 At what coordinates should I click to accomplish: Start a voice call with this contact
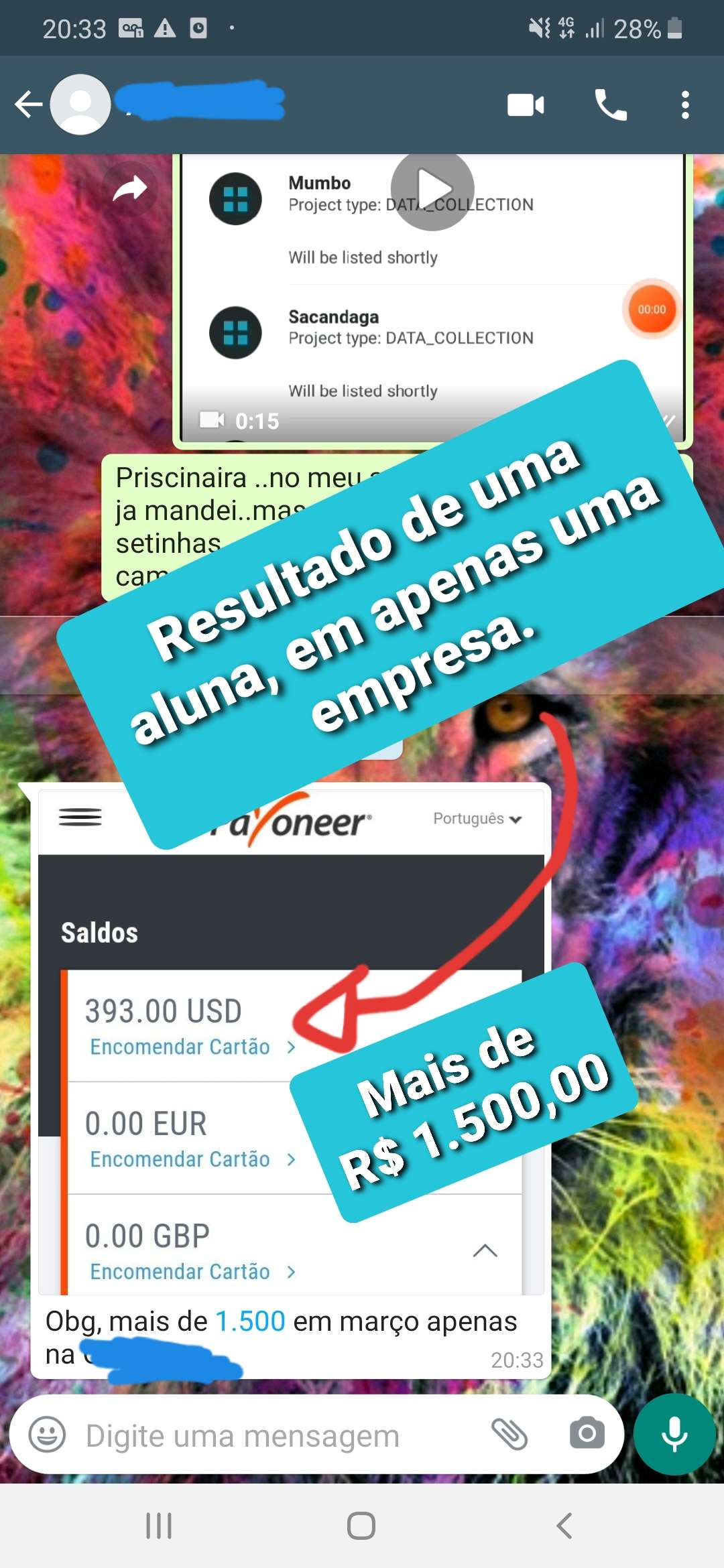click(x=611, y=105)
